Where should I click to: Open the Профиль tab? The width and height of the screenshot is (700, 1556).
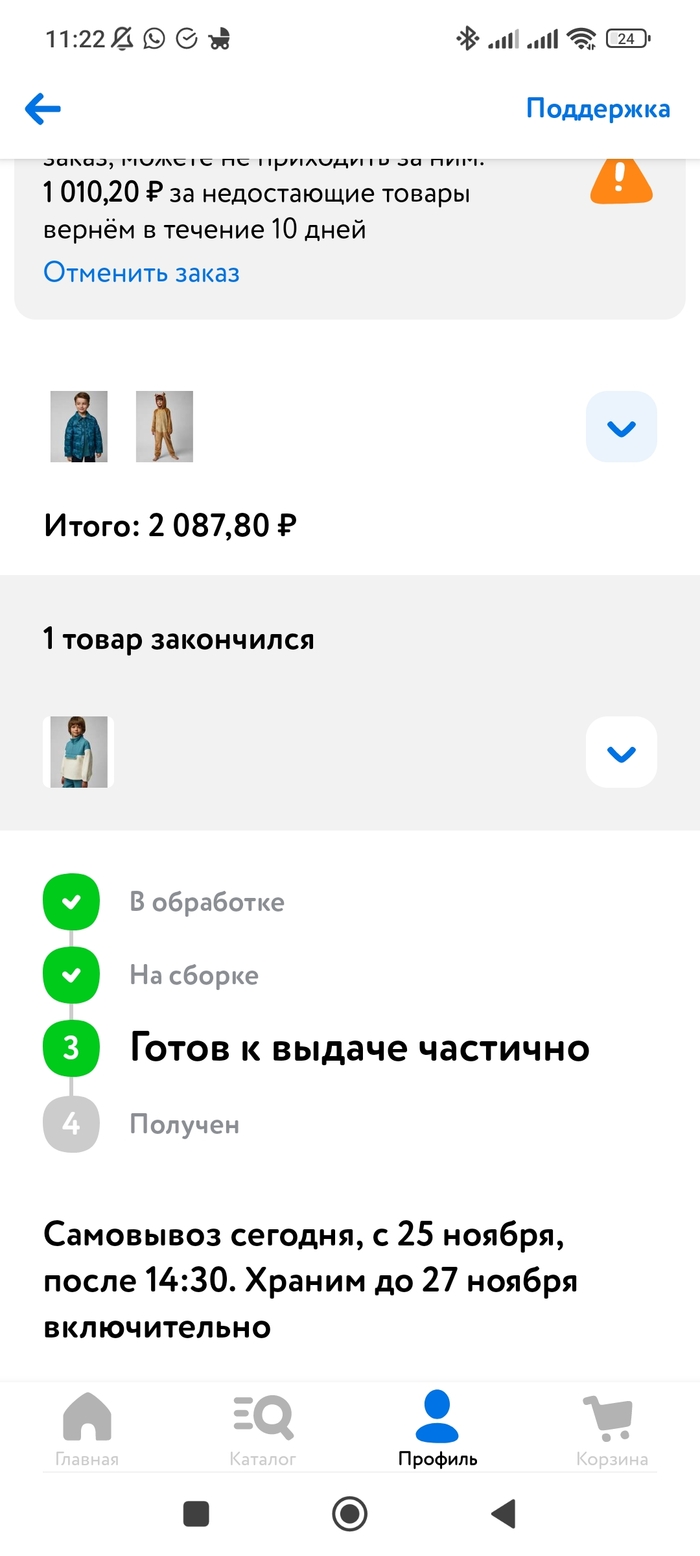coord(437,1430)
